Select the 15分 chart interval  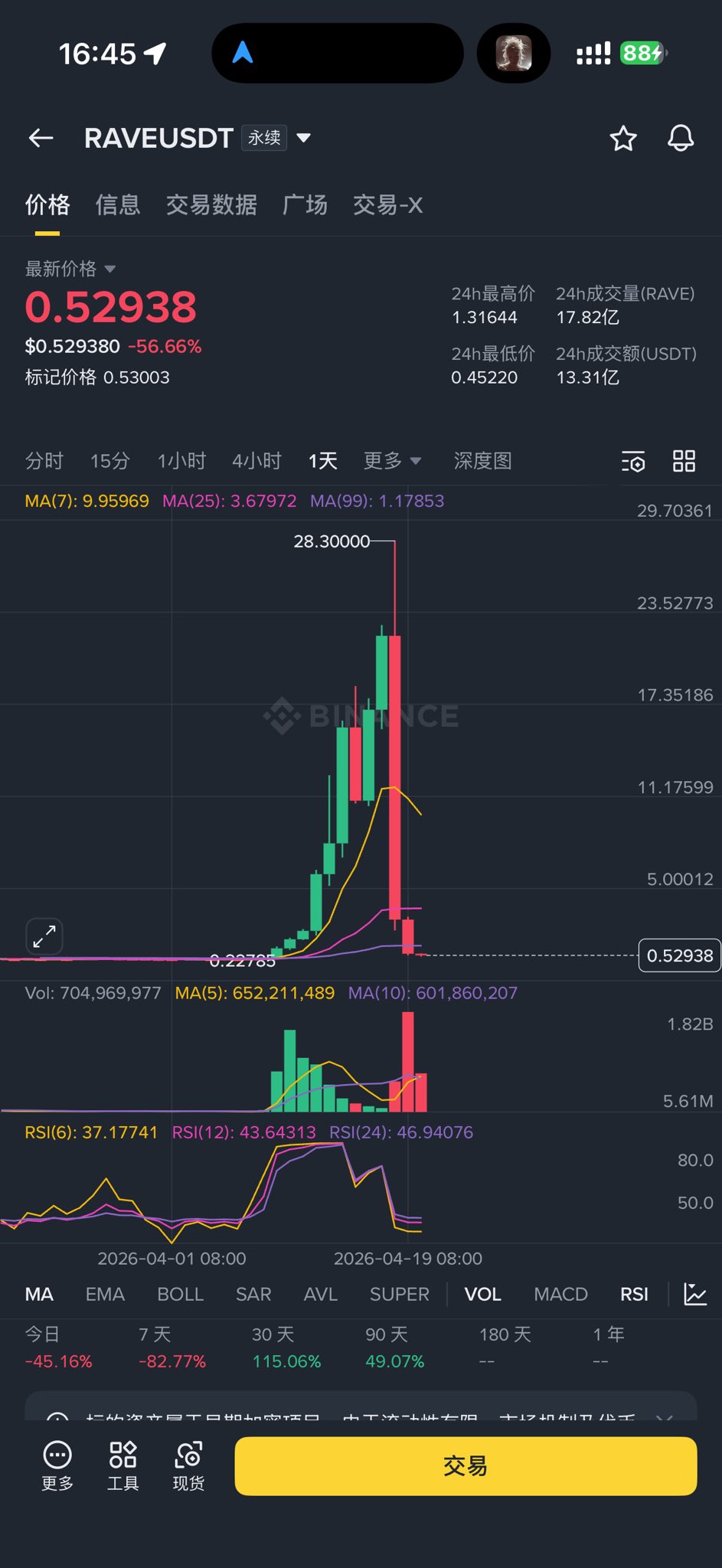[x=109, y=460]
